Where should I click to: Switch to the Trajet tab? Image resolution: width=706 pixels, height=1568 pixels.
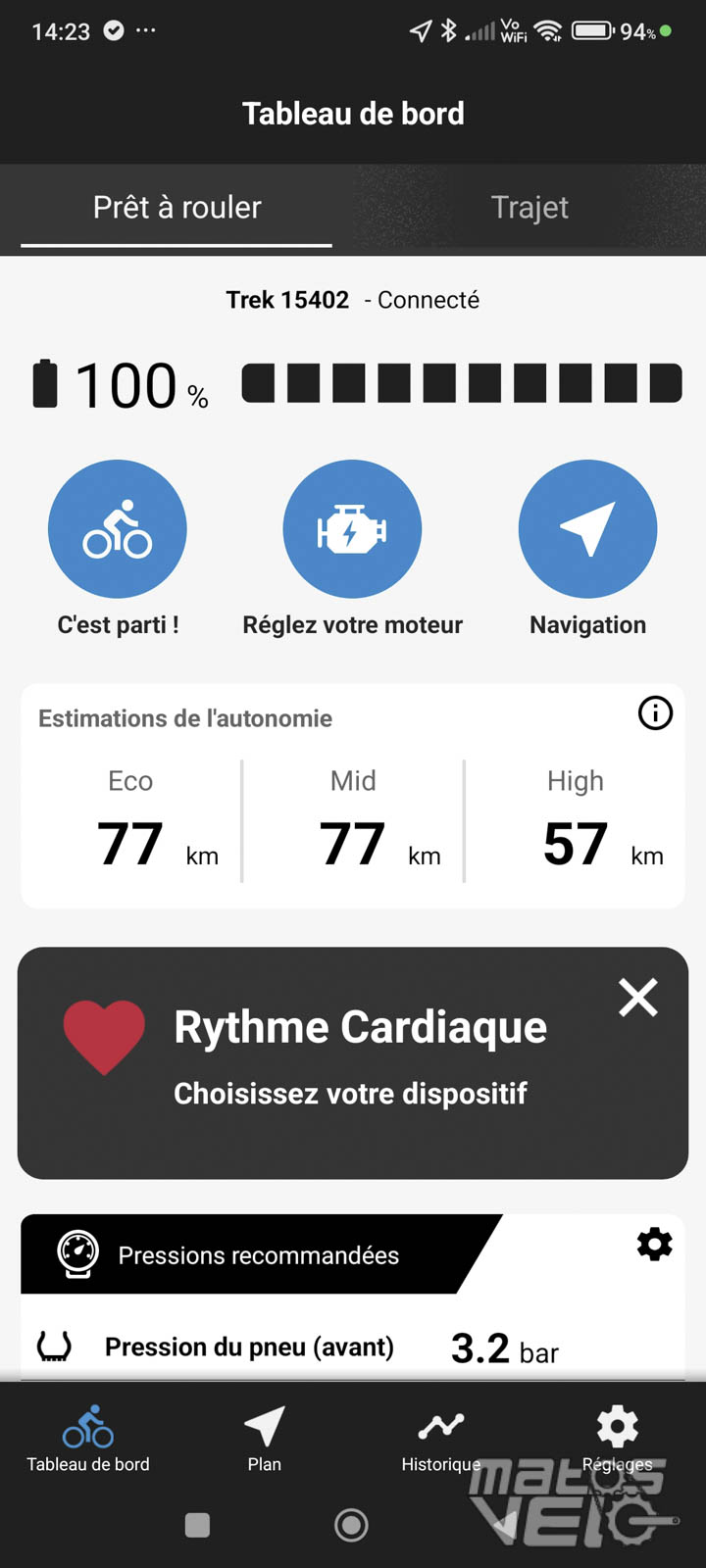[x=529, y=208]
